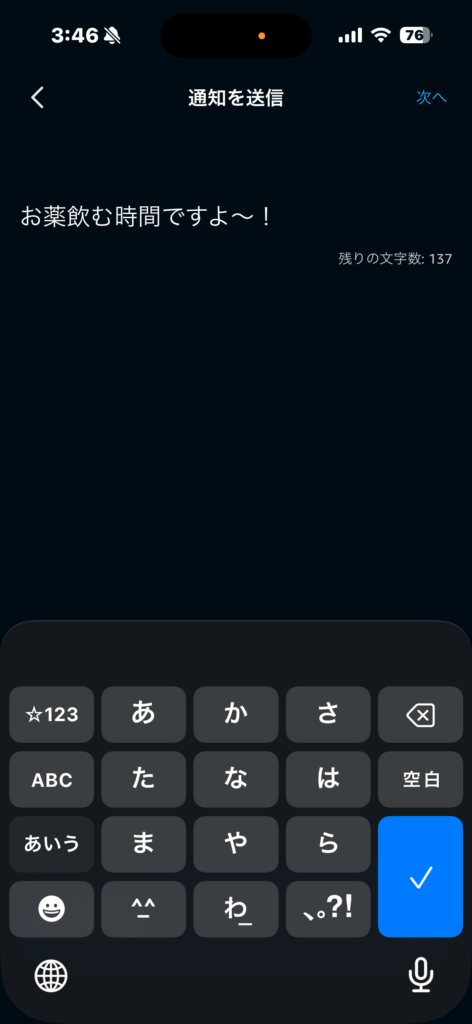Switch to the ☆123 symbols keyboard
472x1024 pixels.
pyautogui.click(x=52, y=714)
